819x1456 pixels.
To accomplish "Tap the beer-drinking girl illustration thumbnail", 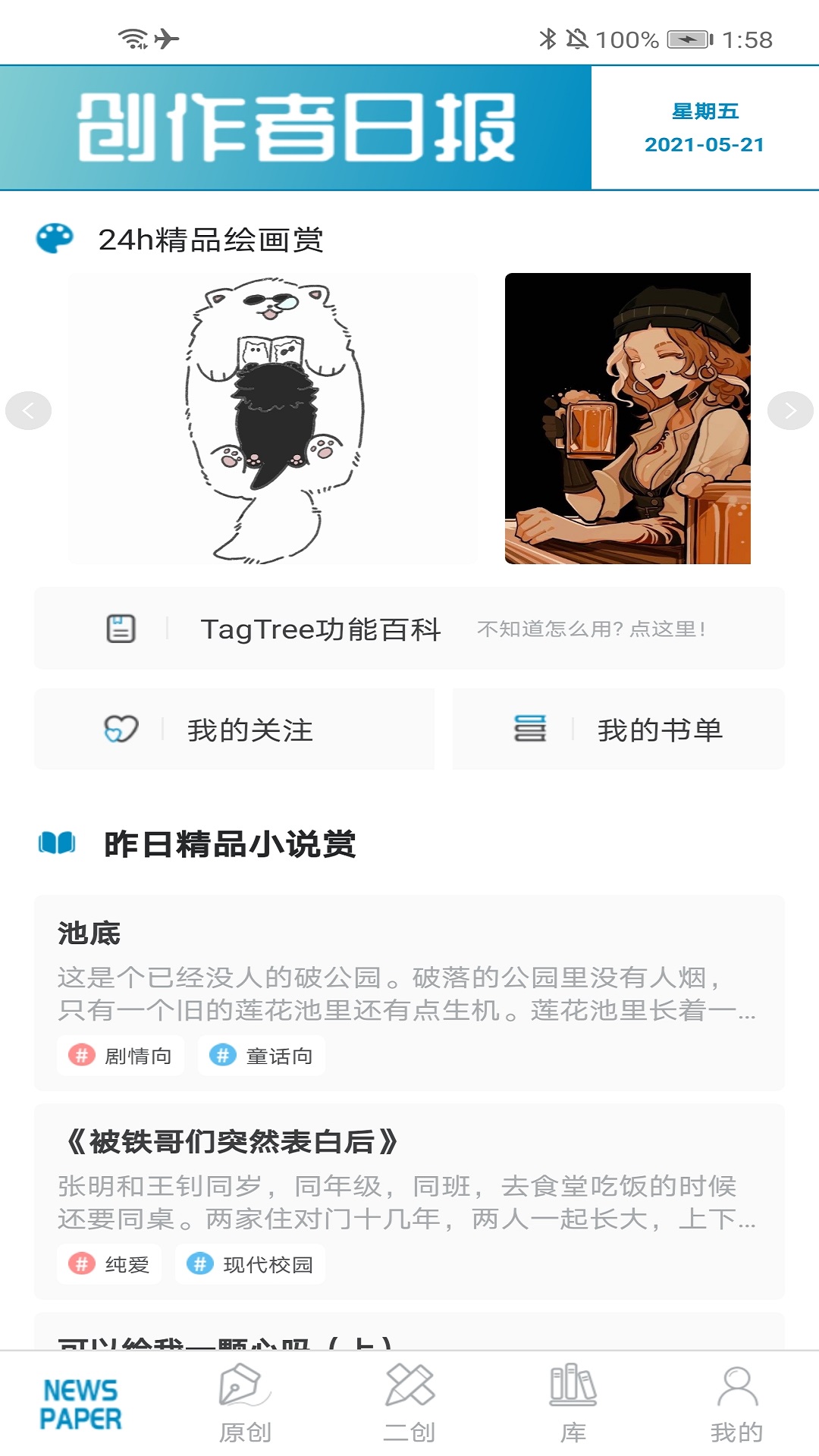I will click(627, 419).
